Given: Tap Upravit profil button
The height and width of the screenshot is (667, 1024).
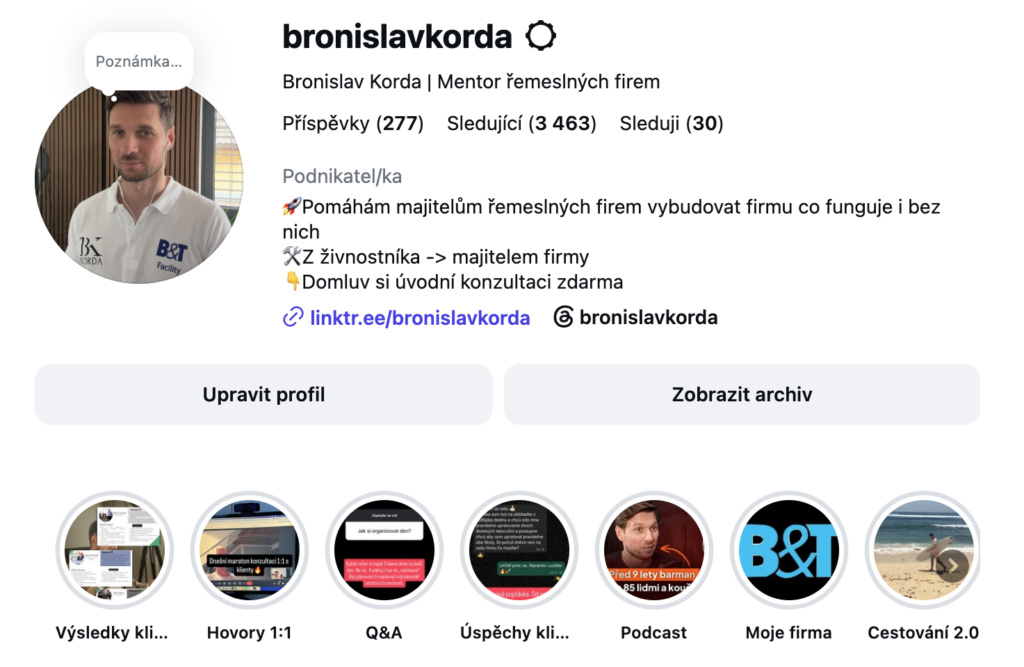Looking at the screenshot, I should tap(264, 395).
